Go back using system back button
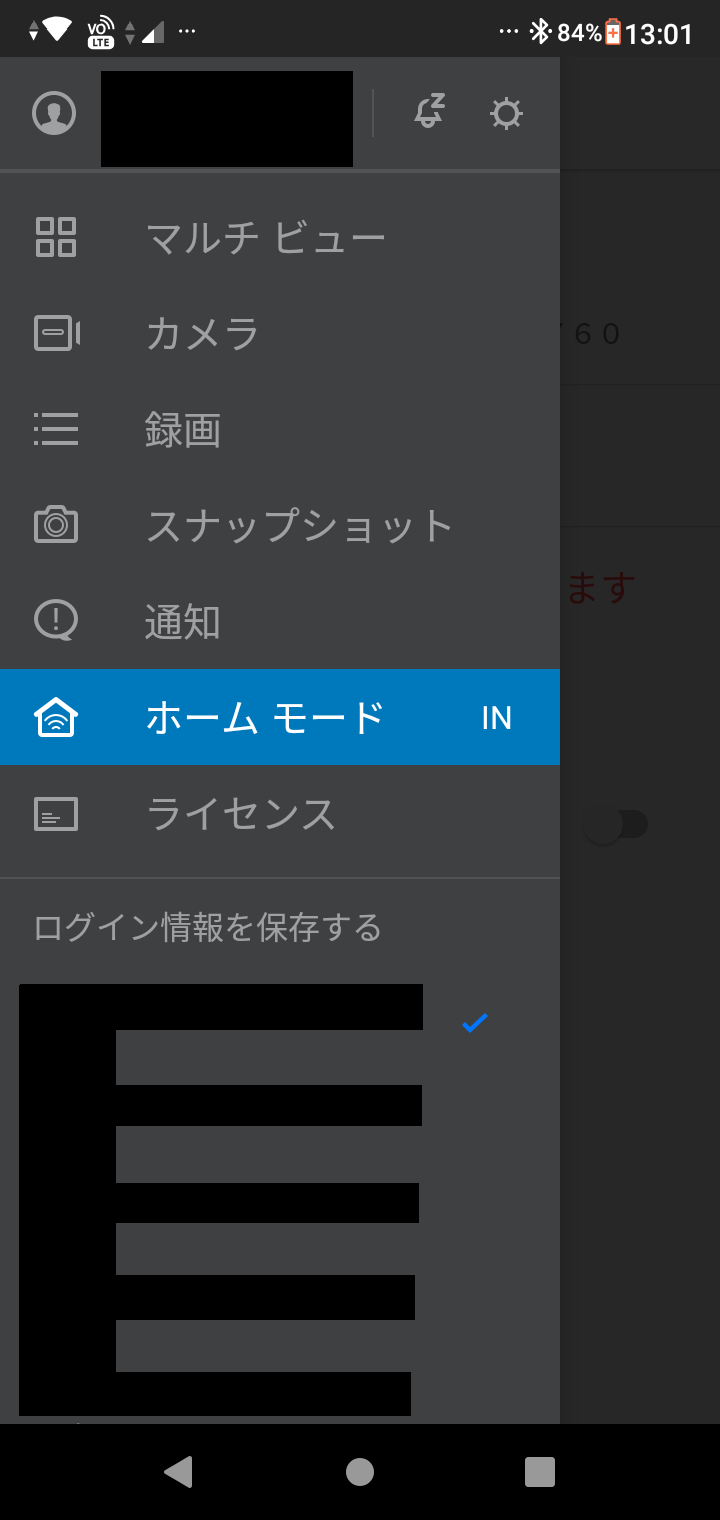Viewport: 720px width, 1520px height. point(178,1472)
